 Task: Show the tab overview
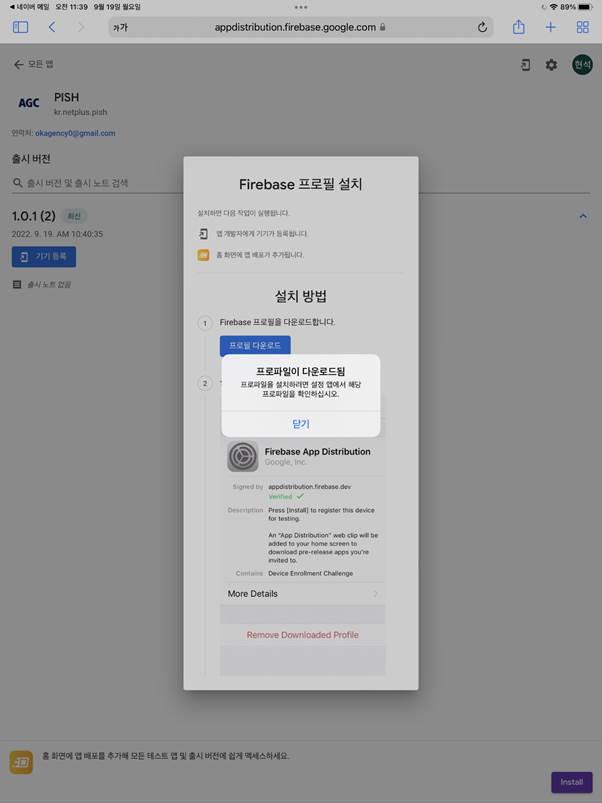coord(582,27)
